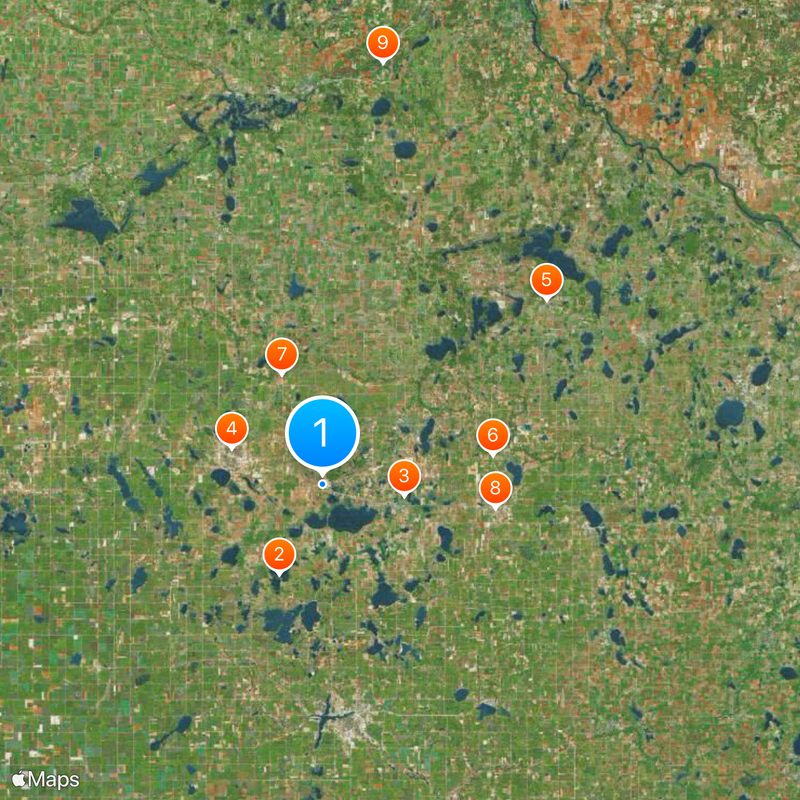Image resolution: width=800 pixels, height=800 pixels.
Task: Tap map pin number 2
Action: (x=279, y=553)
